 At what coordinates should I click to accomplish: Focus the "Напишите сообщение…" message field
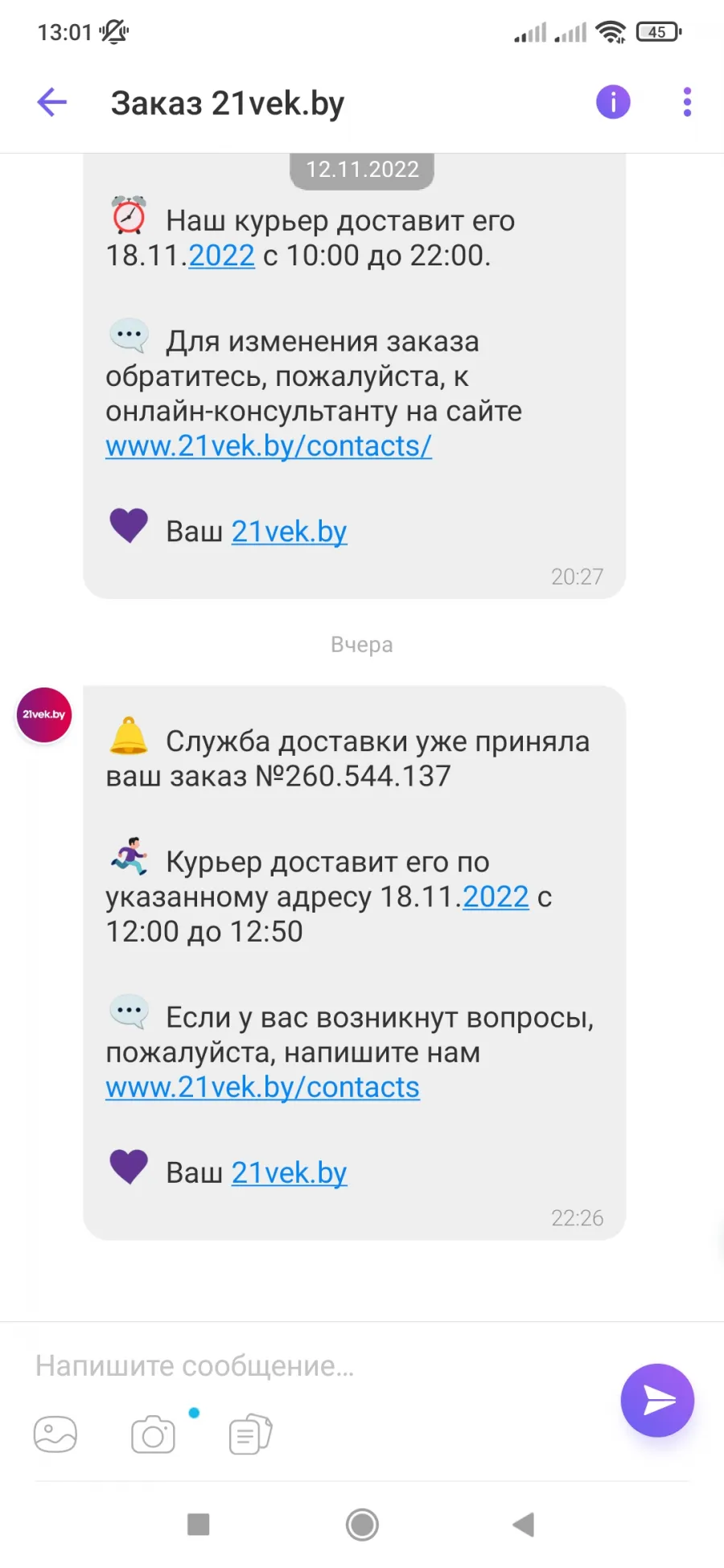click(x=322, y=1365)
